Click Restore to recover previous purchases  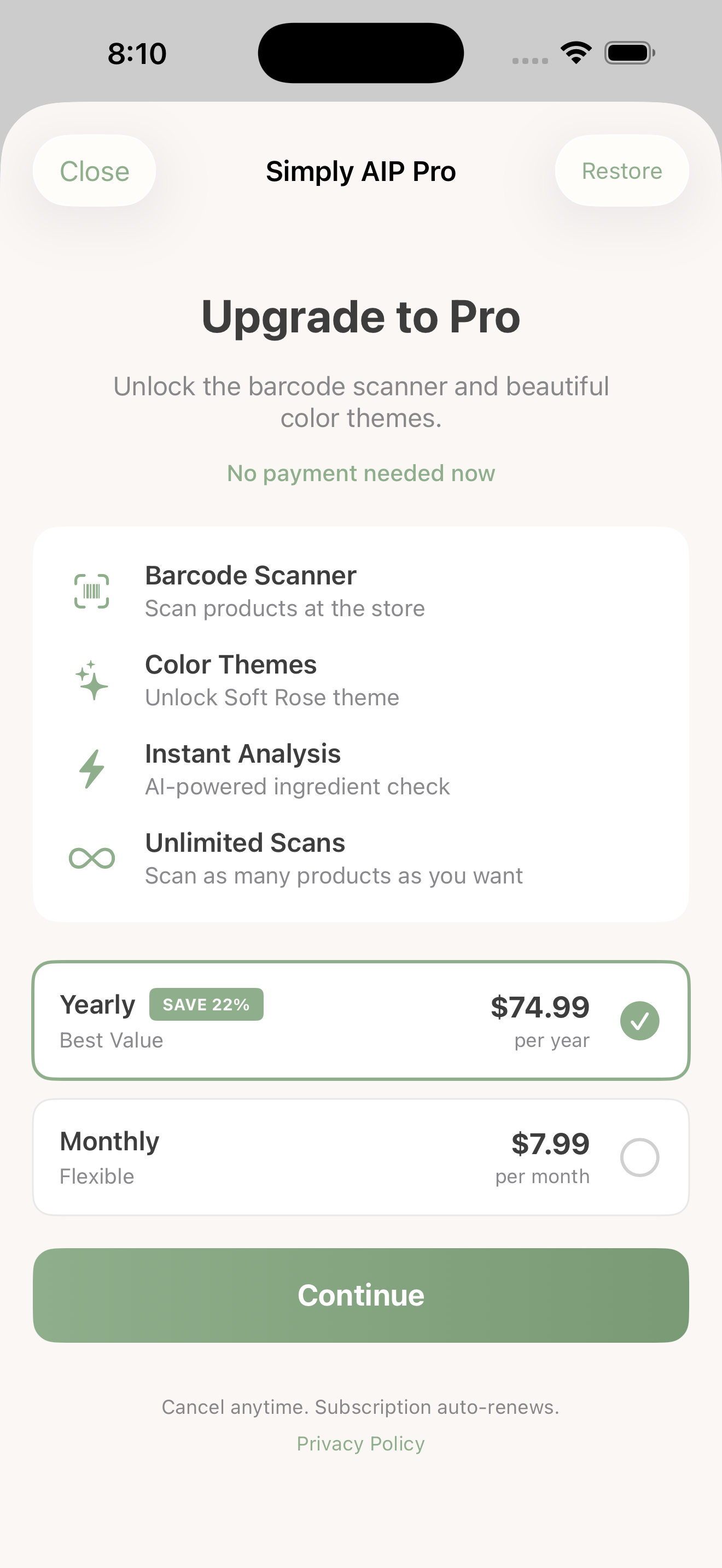621,171
